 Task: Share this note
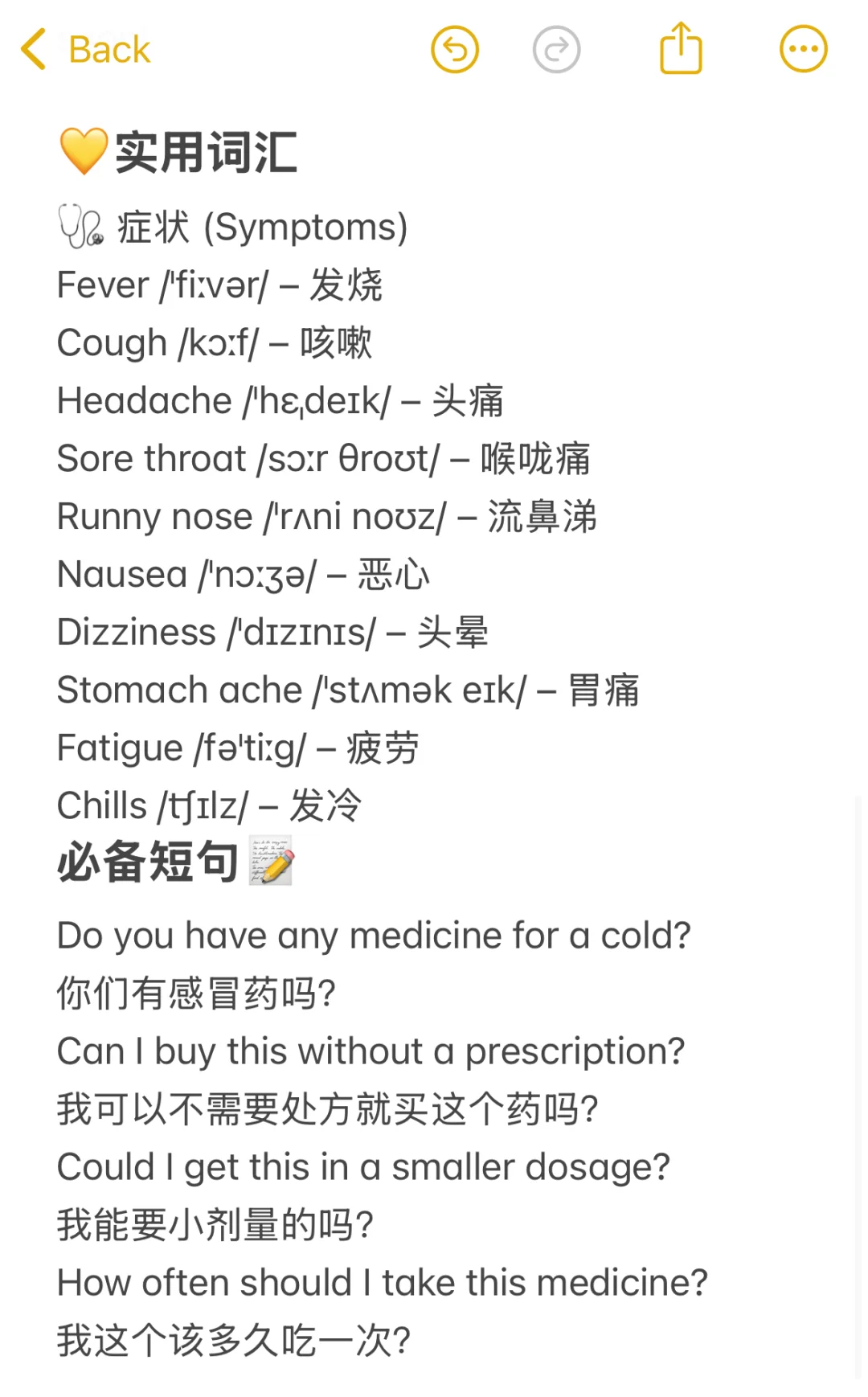click(681, 48)
